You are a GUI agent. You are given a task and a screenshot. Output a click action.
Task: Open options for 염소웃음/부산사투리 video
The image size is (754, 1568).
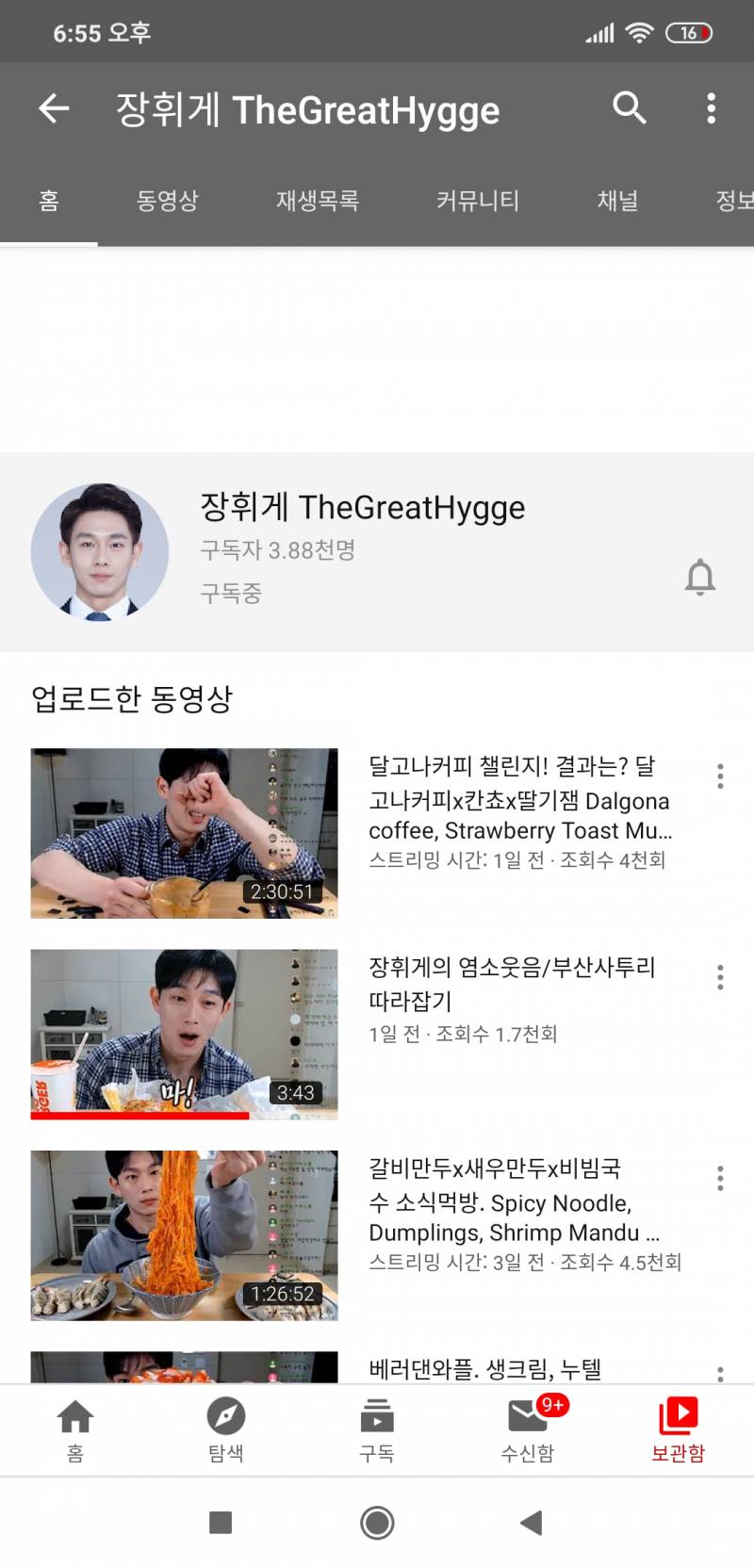(x=720, y=977)
